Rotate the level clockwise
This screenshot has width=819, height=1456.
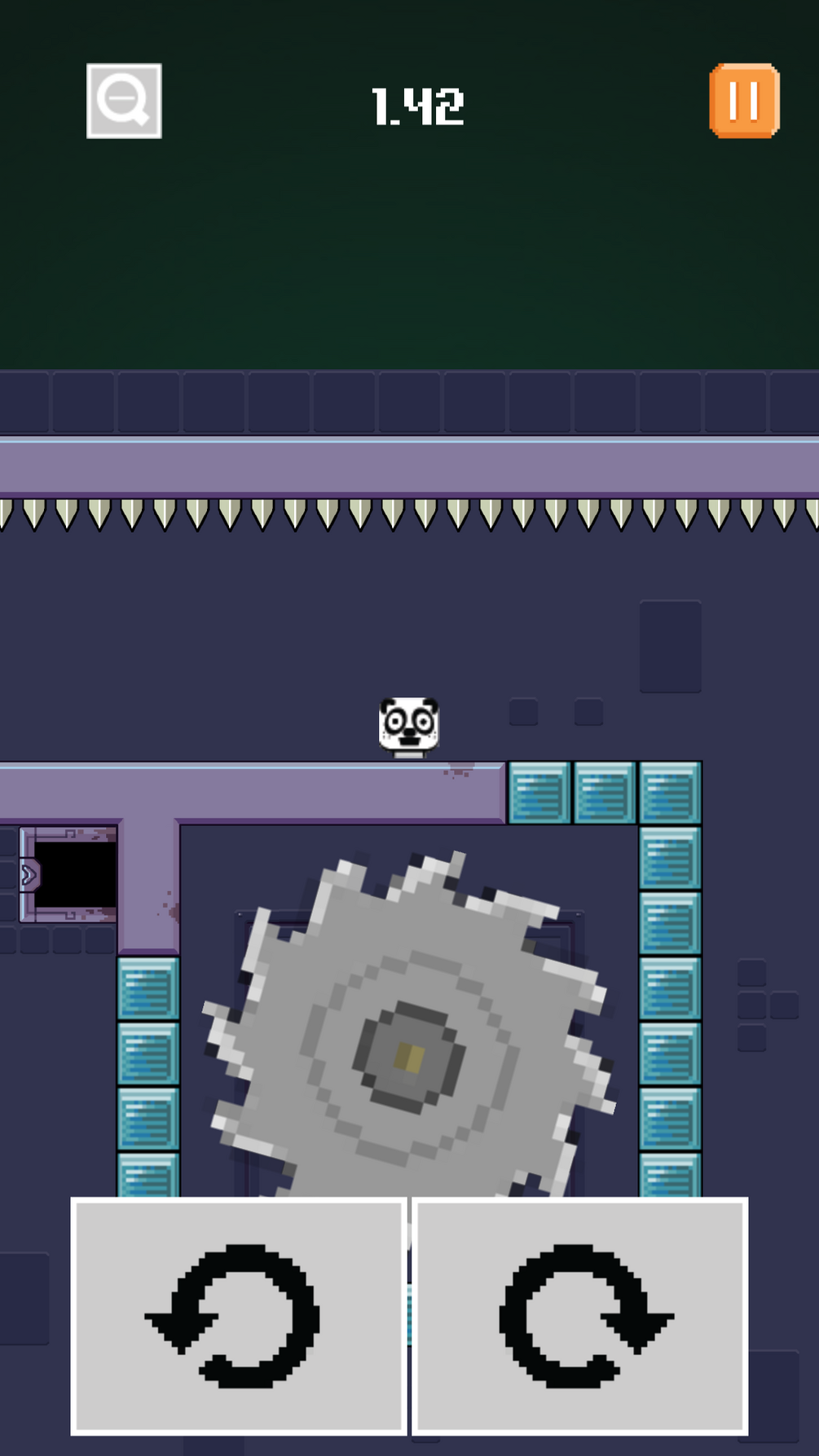580,1315
